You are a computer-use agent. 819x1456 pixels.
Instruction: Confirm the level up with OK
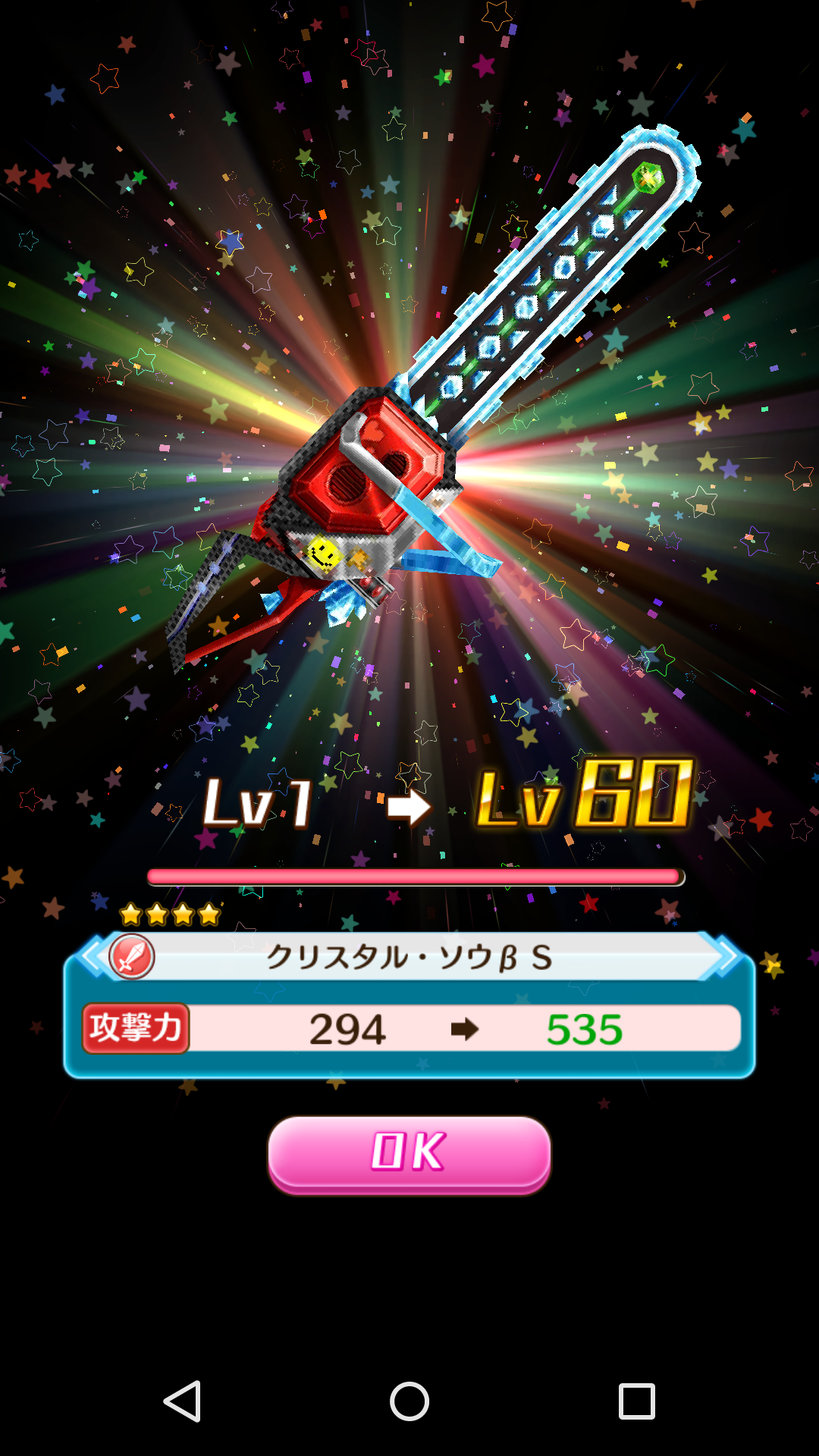tap(409, 1153)
